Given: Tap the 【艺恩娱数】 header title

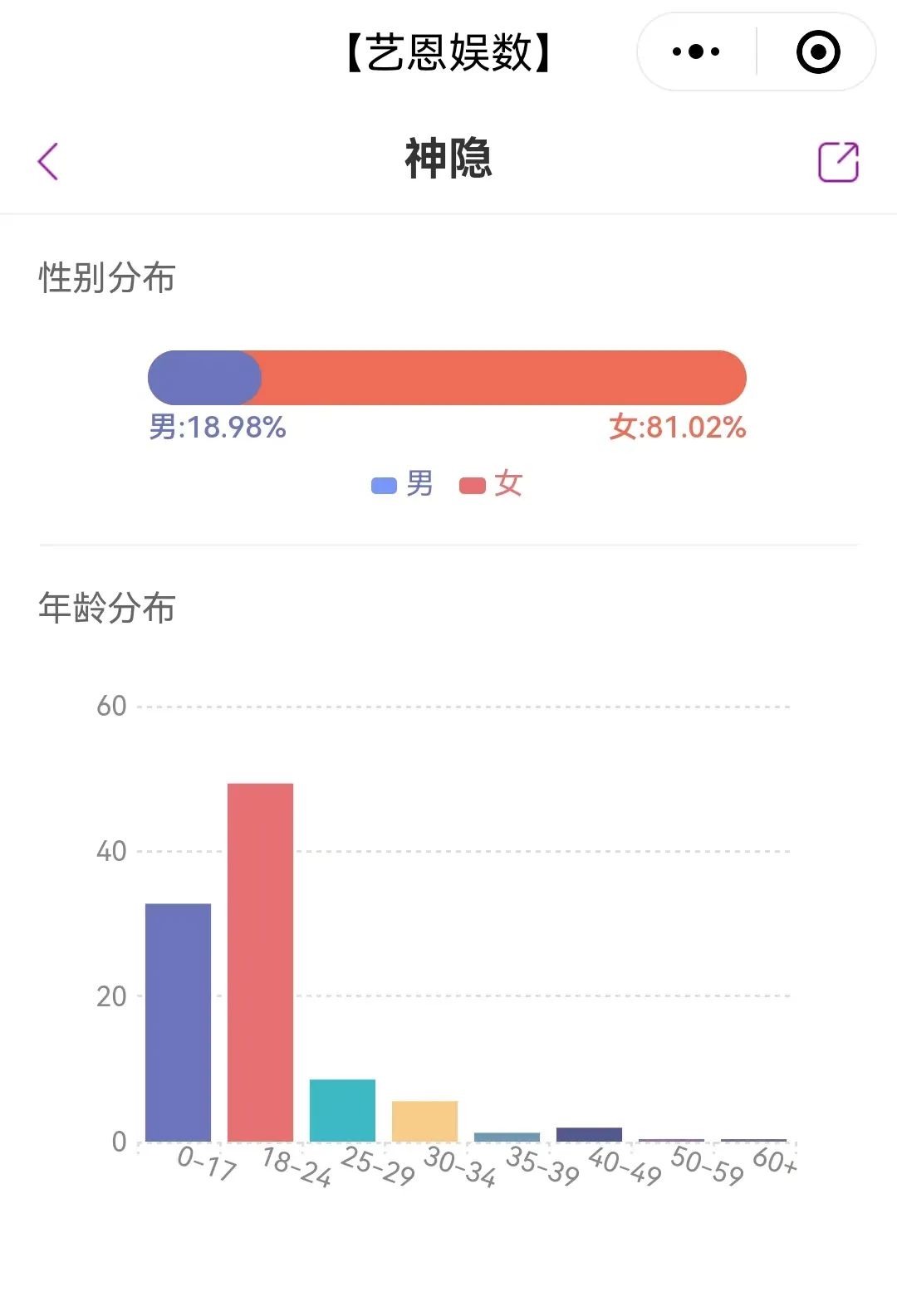Looking at the screenshot, I should point(448,50).
